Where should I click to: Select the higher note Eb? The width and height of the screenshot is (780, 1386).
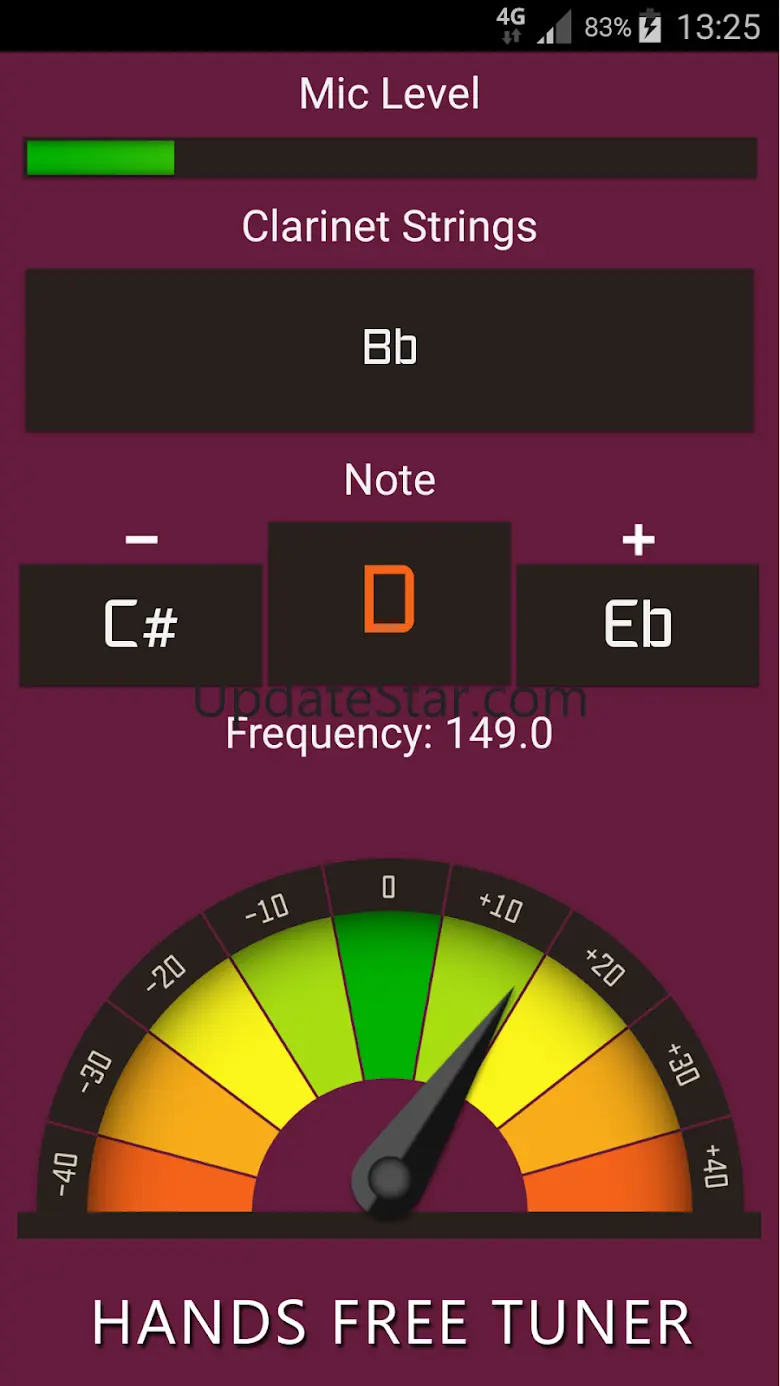tap(637, 625)
